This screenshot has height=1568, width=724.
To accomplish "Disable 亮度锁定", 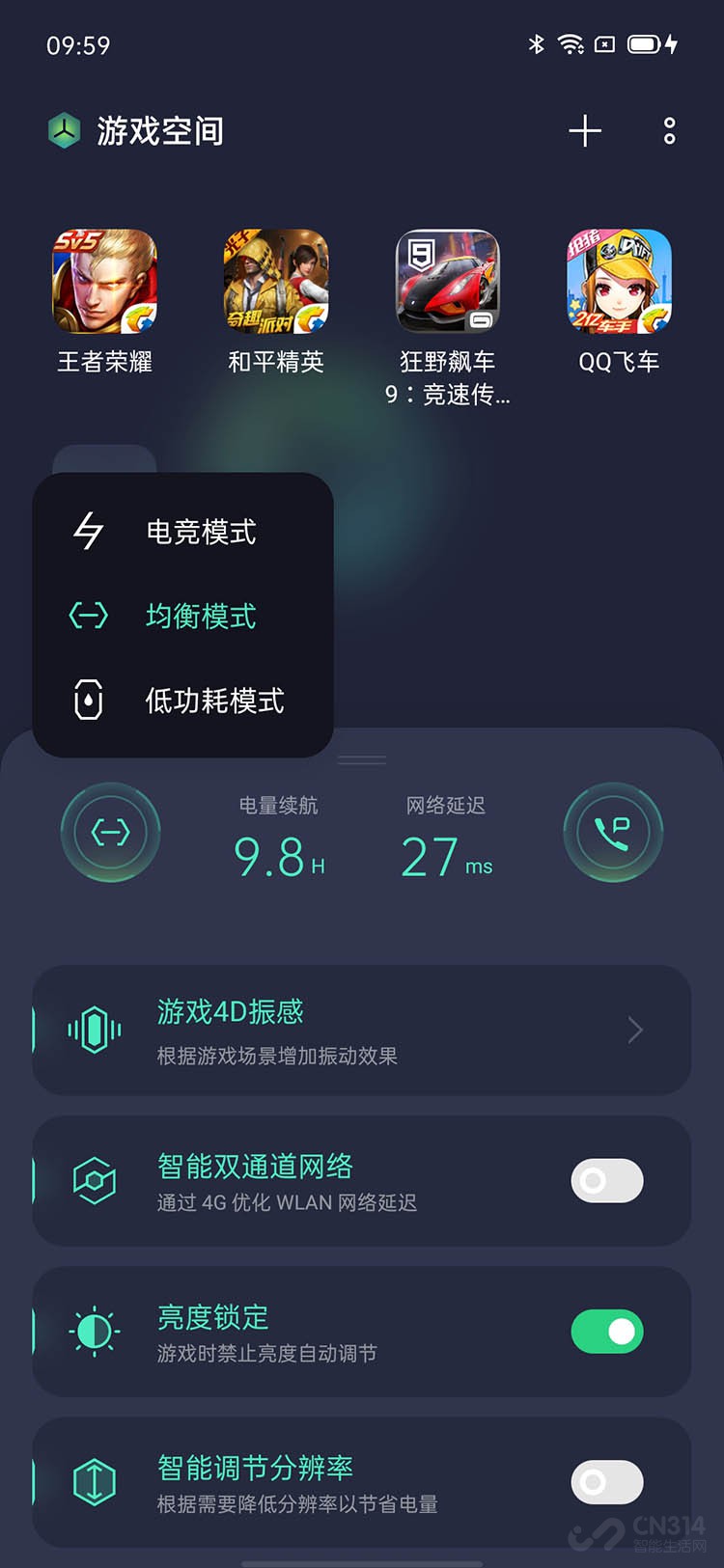I will [x=606, y=1331].
